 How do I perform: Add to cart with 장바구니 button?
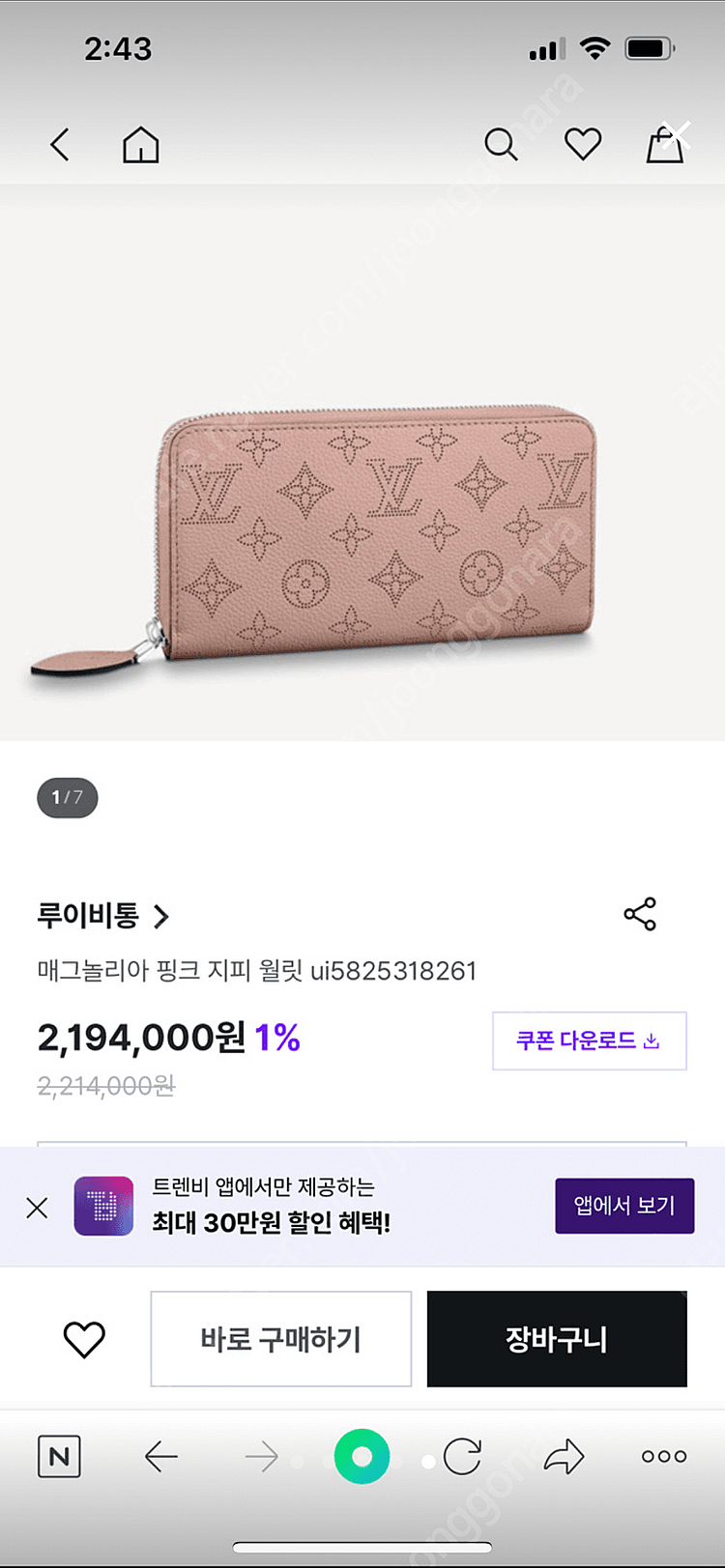click(557, 1339)
